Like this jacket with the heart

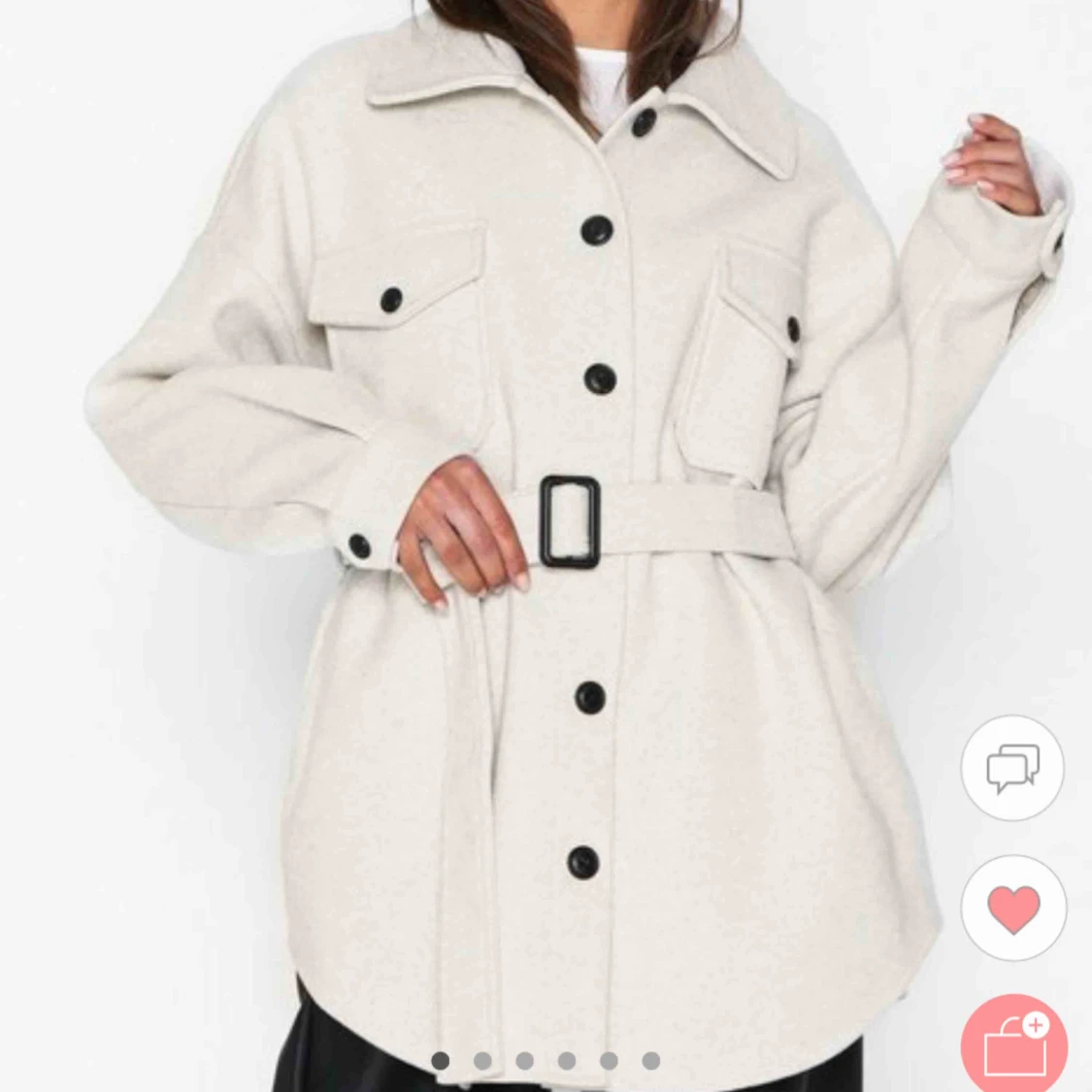point(1012,909)
